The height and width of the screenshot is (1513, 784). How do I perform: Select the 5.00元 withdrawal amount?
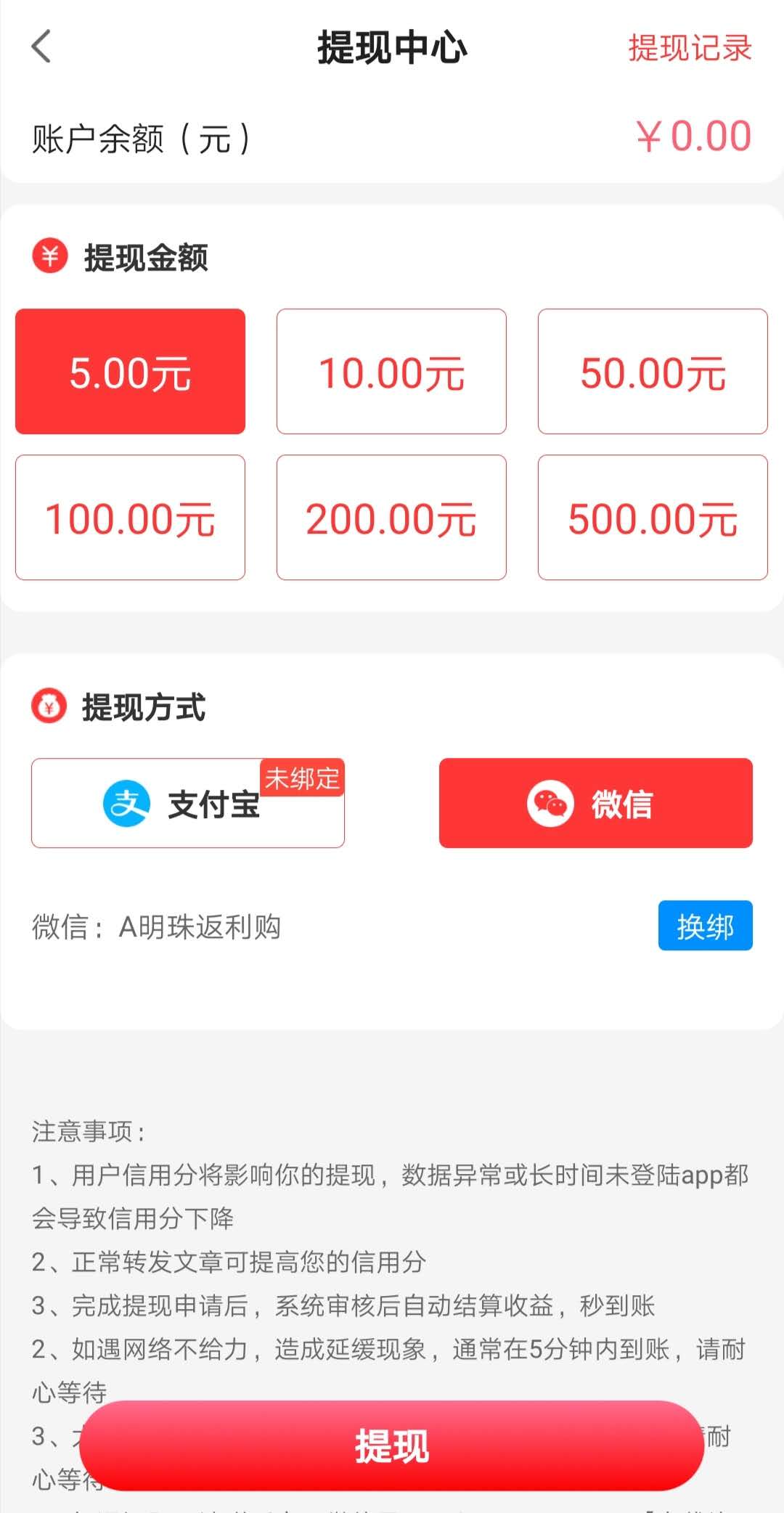pos(130,372)
